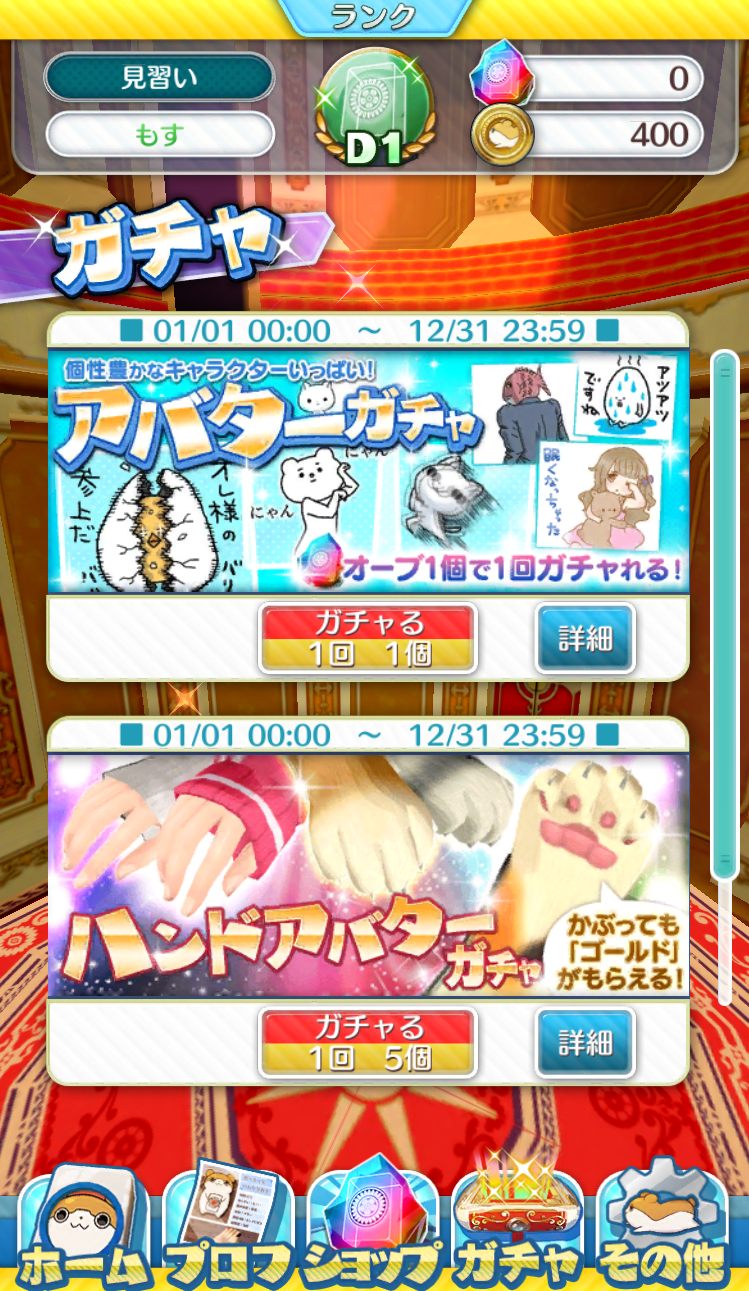The image size is (749, 1291).
Task: View 詳細 for アバターガチャ
Action: tap(584, 638)
